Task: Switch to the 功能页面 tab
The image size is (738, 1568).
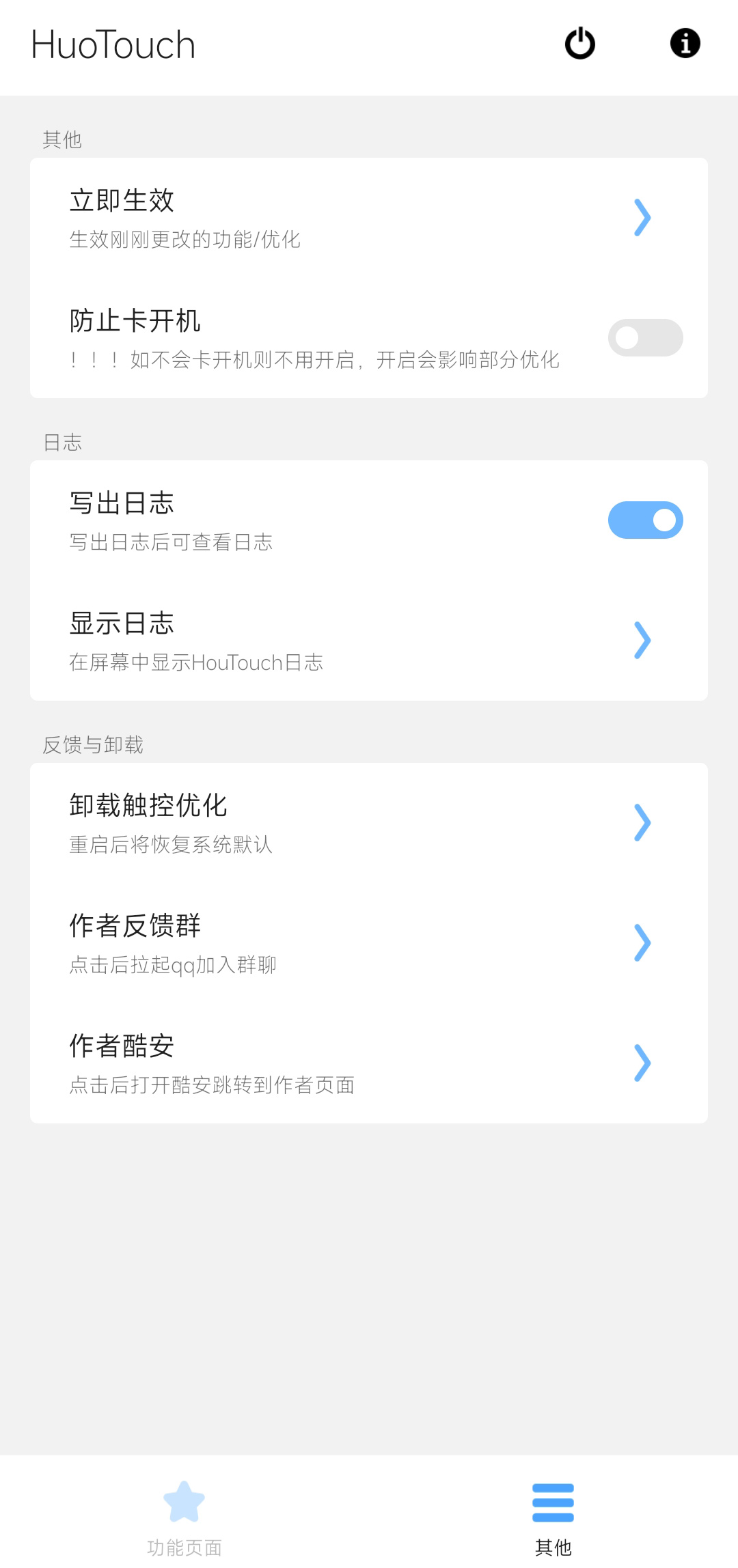Action: click(x=183, y=1523)
